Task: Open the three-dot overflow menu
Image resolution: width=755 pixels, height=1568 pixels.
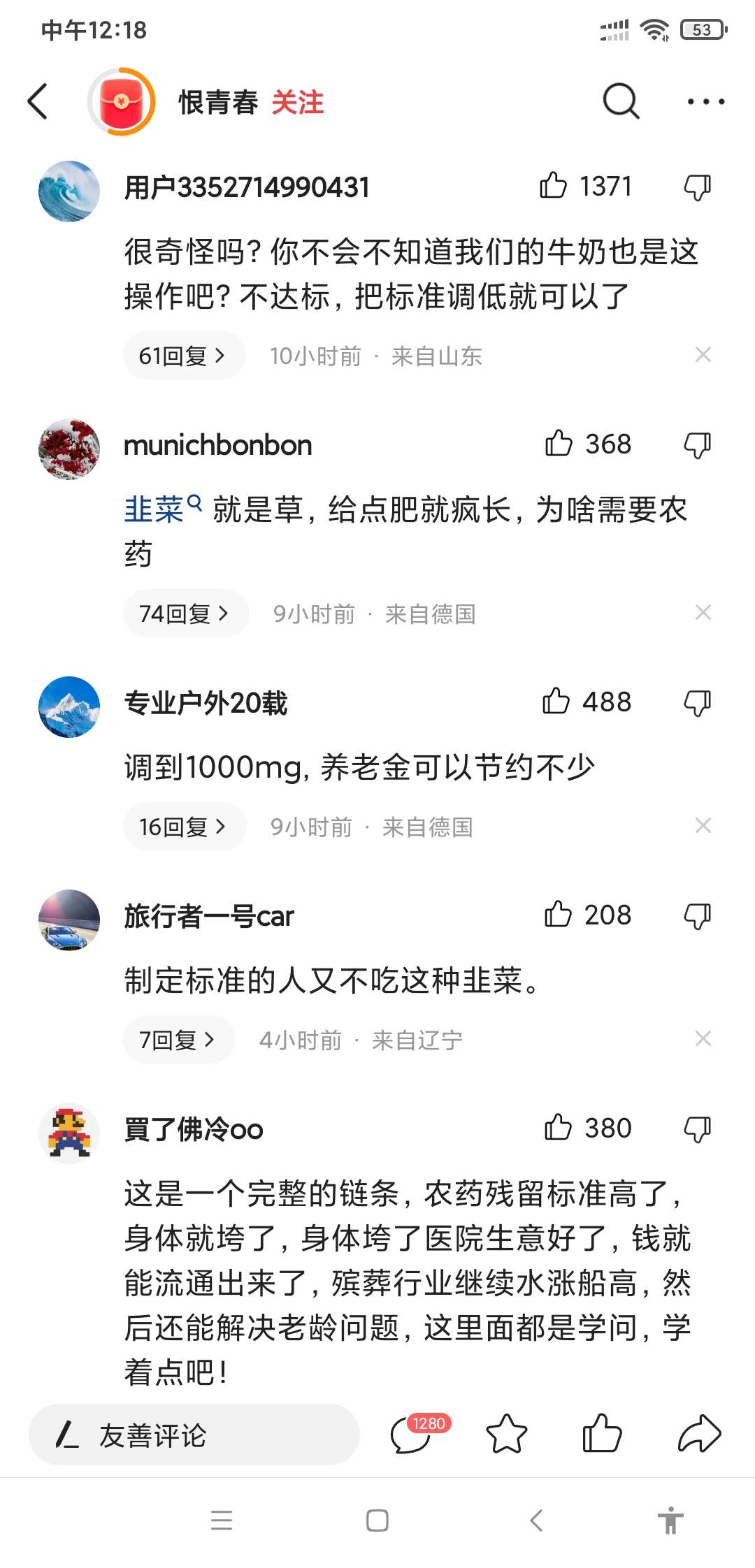Action: pyautogui.click(x=705, y=102)
